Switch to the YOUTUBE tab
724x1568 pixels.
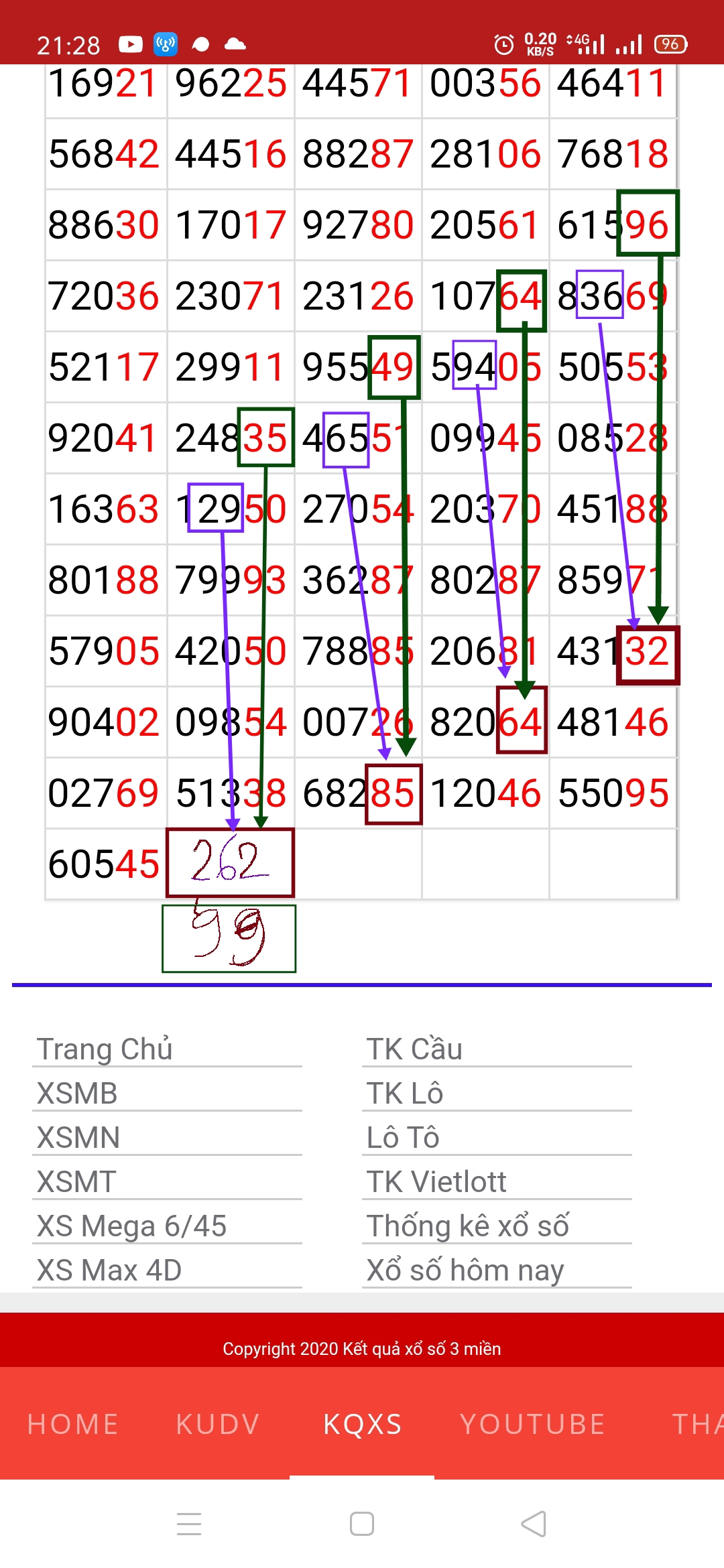(x=533, y=1424)
